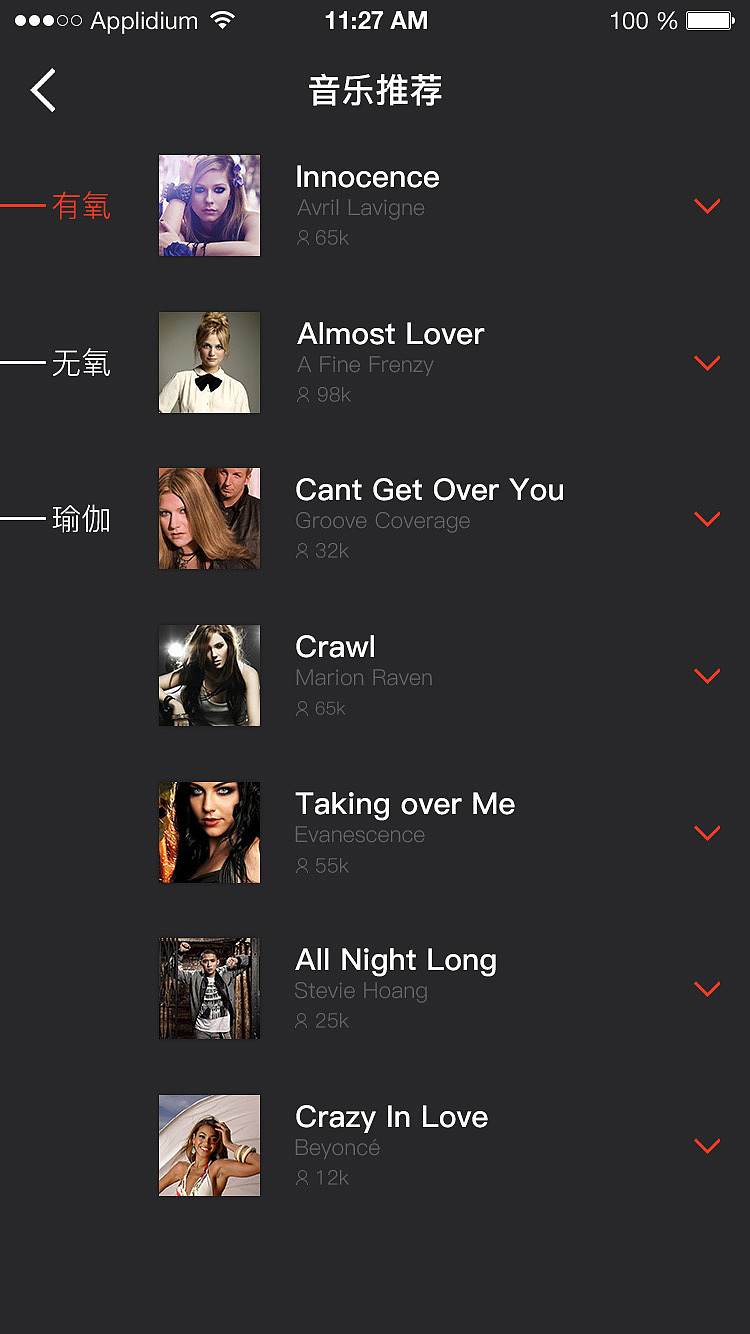
Task: Click the Stevie Hoang cover image
Action: [208, 988]
